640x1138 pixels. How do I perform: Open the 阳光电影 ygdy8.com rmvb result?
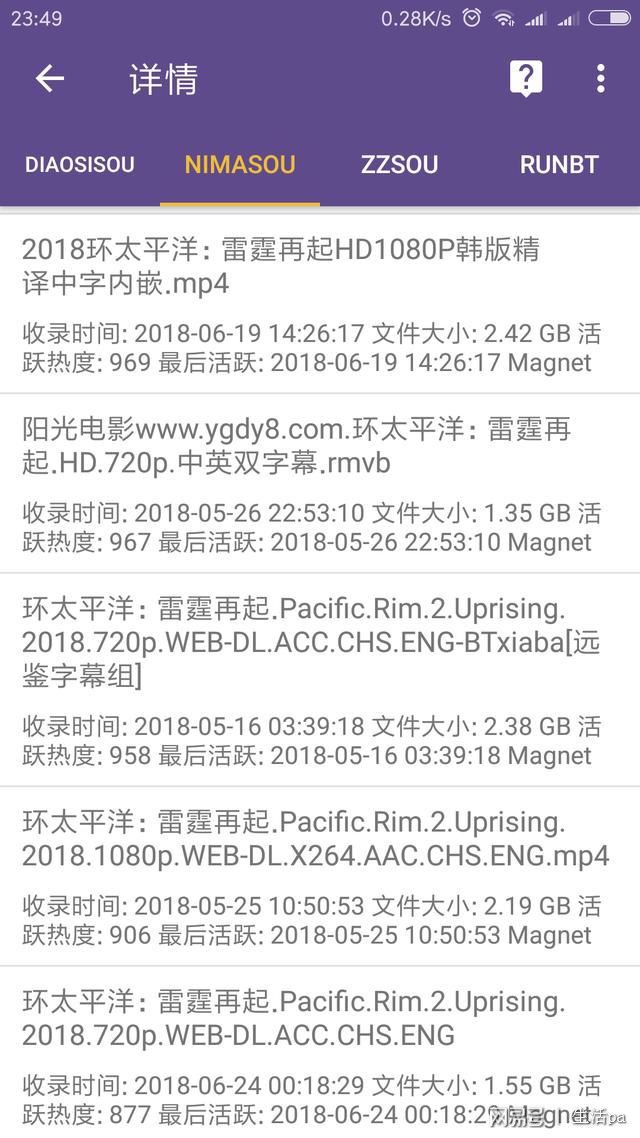pos(320,483)
